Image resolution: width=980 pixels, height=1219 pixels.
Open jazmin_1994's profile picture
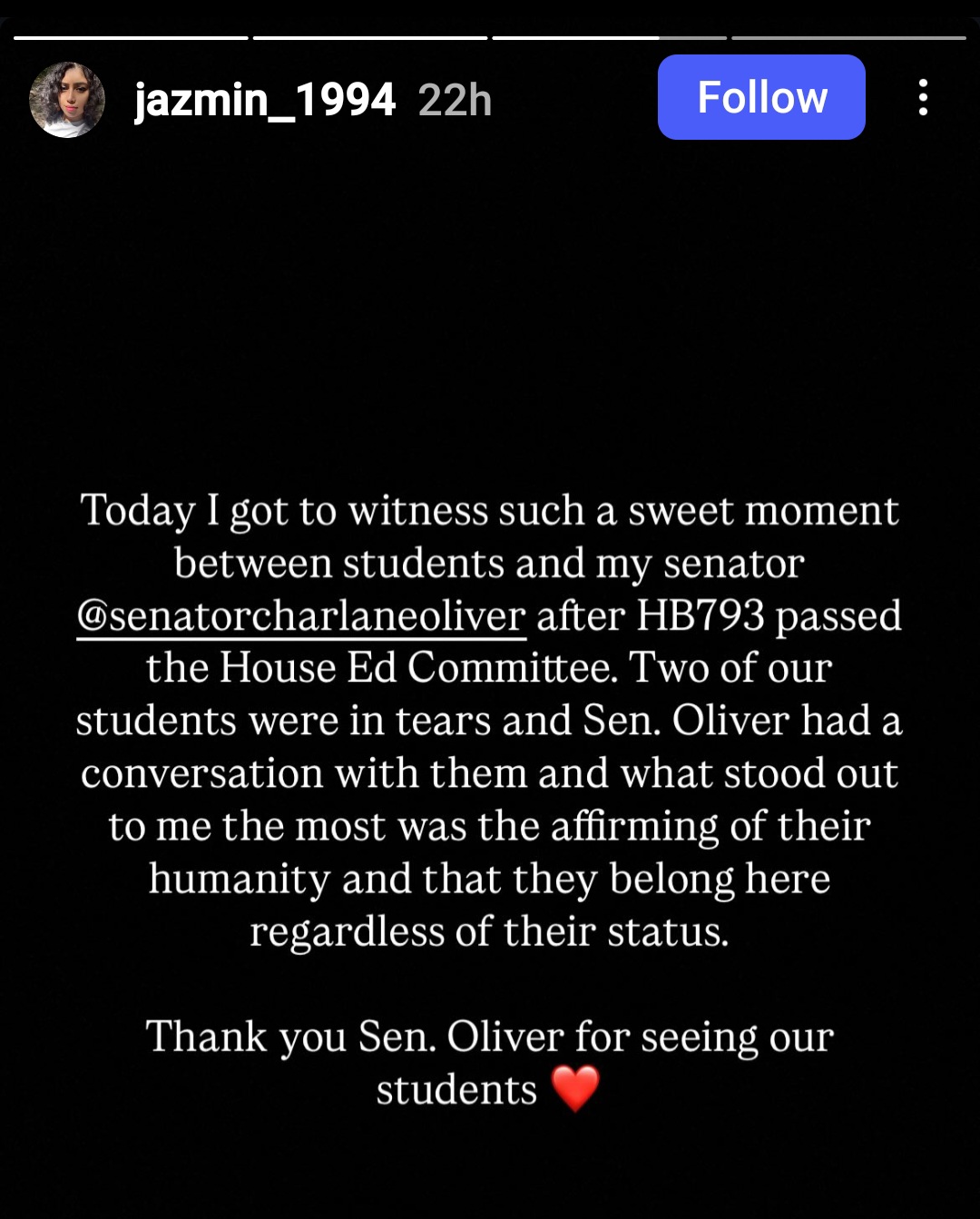(67, 100)
